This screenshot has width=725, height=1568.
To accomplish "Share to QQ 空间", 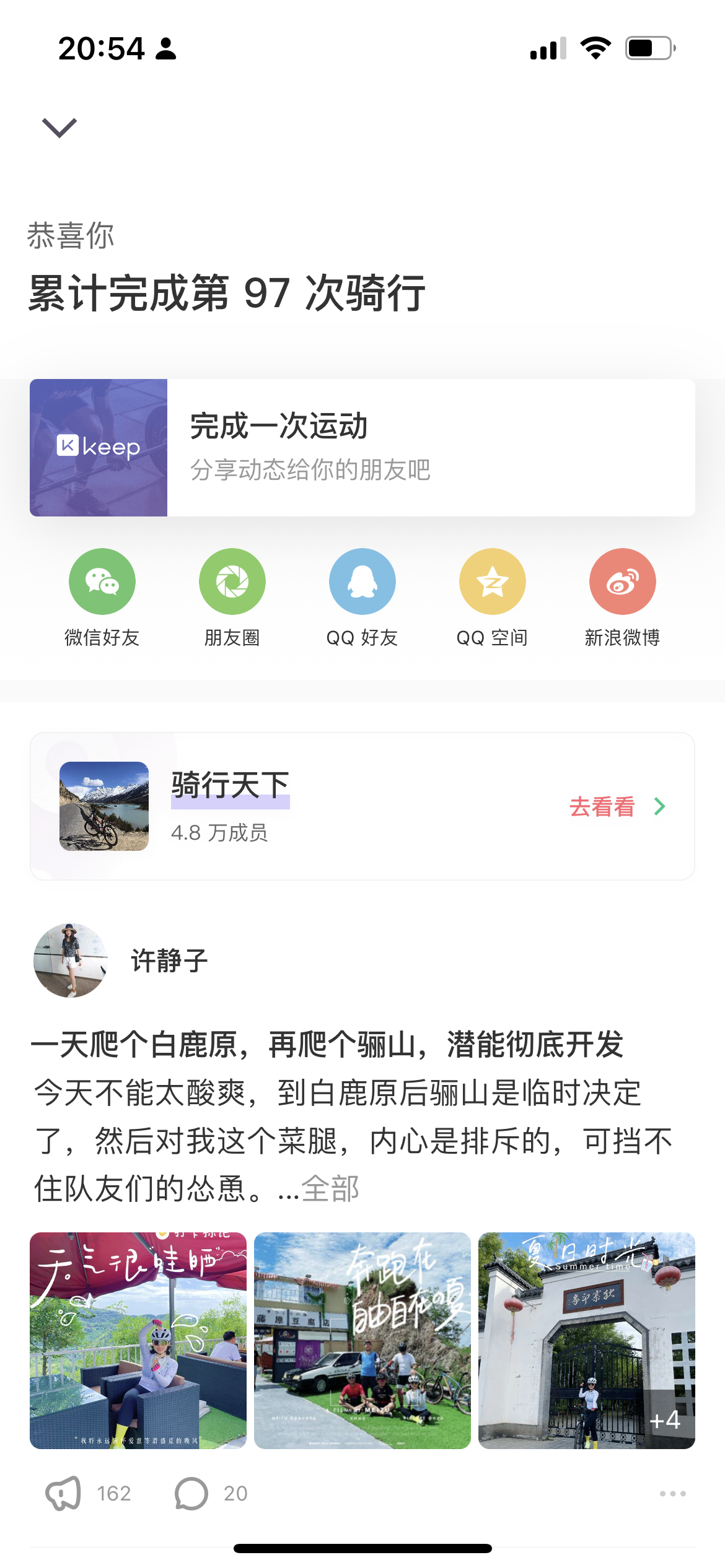I will point(493,582).
